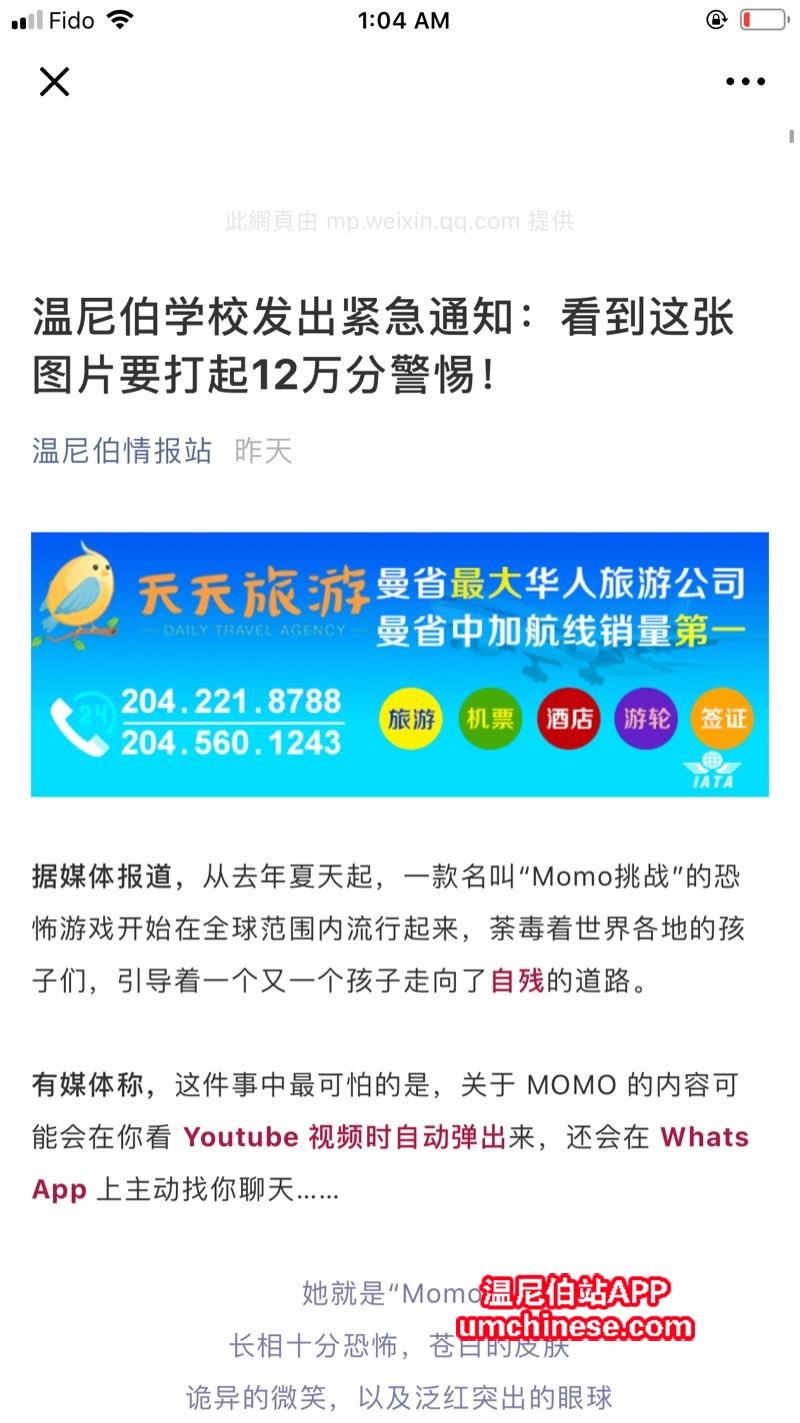The width and height of the screenshot is (800, 1423).
Task: Open the 天天旅游 travel agency banner
Action: [400, 664]
